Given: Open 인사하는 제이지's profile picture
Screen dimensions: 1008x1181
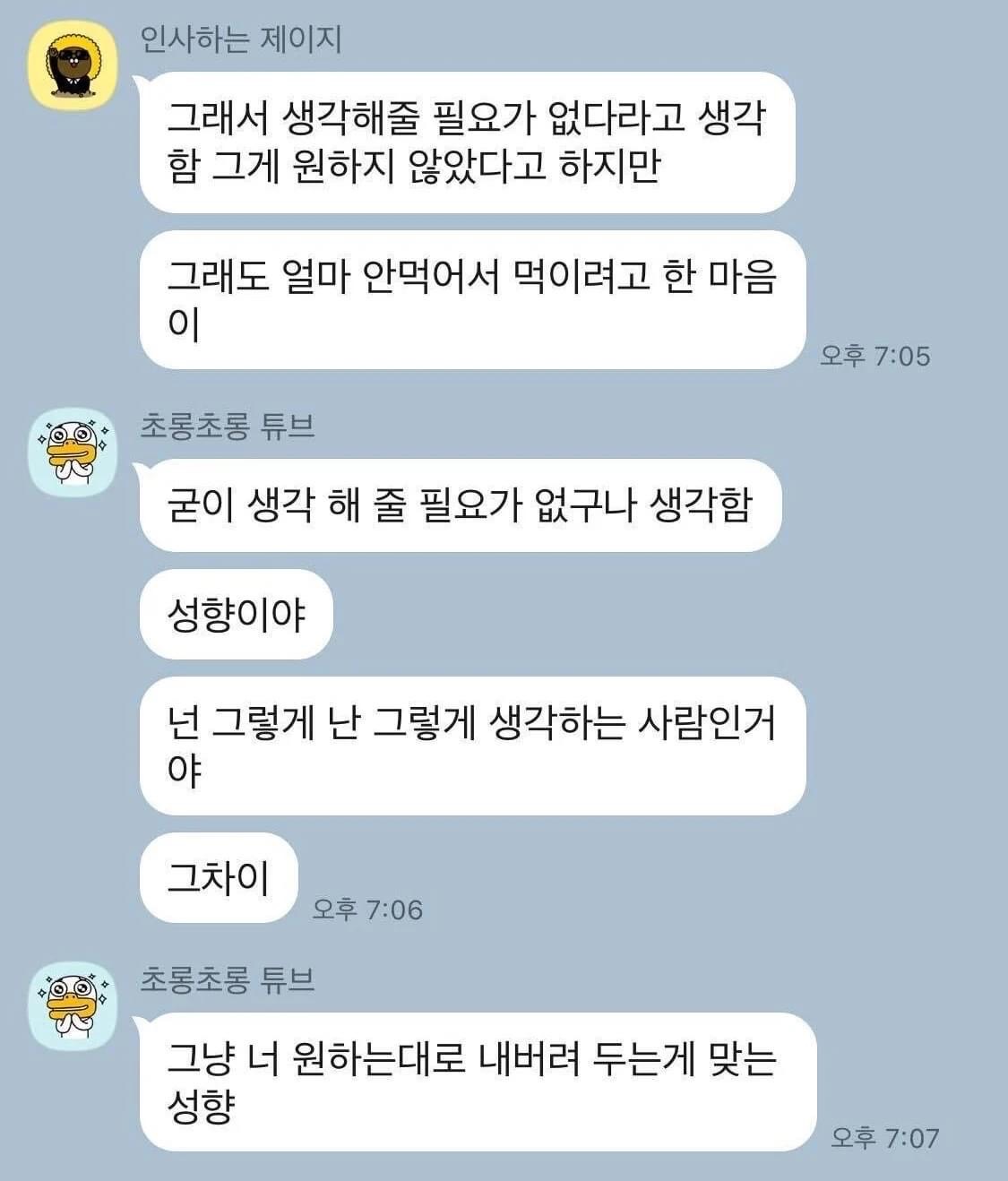Looking at the screenshot, I should [x=73, y=66].
